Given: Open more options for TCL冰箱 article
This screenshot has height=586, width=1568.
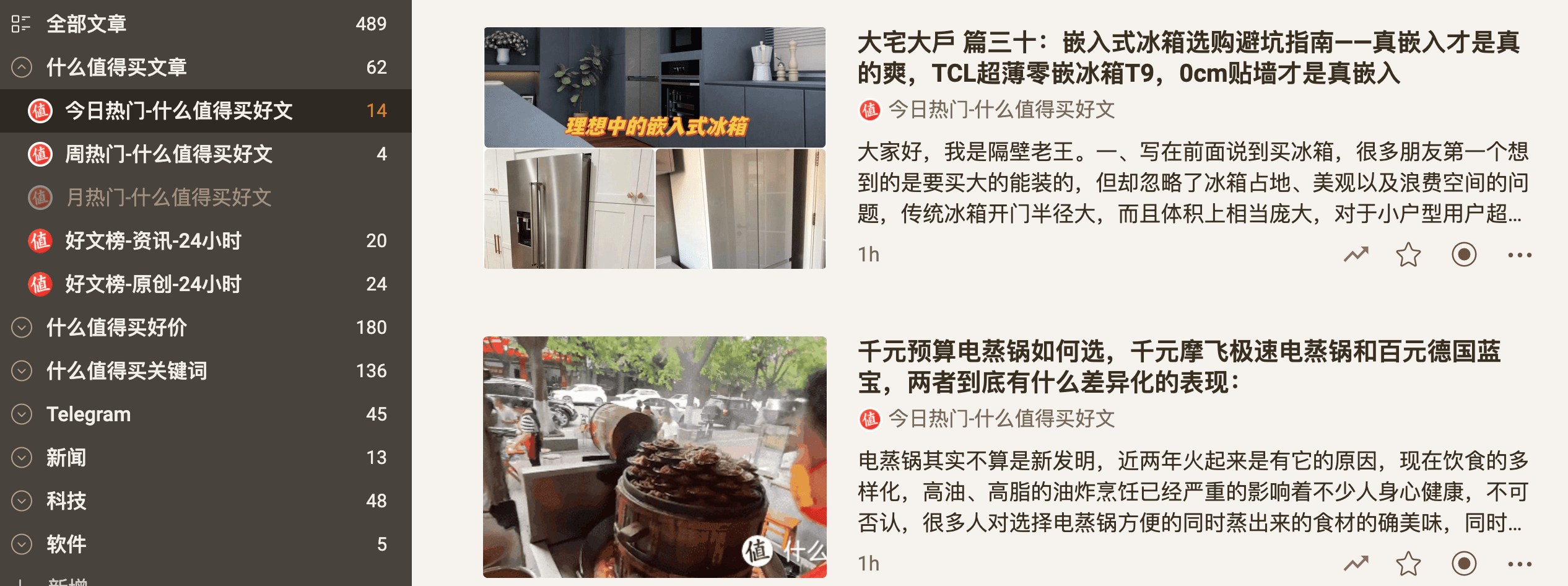Looking at the screenshot, I should tap(1520, 255).
